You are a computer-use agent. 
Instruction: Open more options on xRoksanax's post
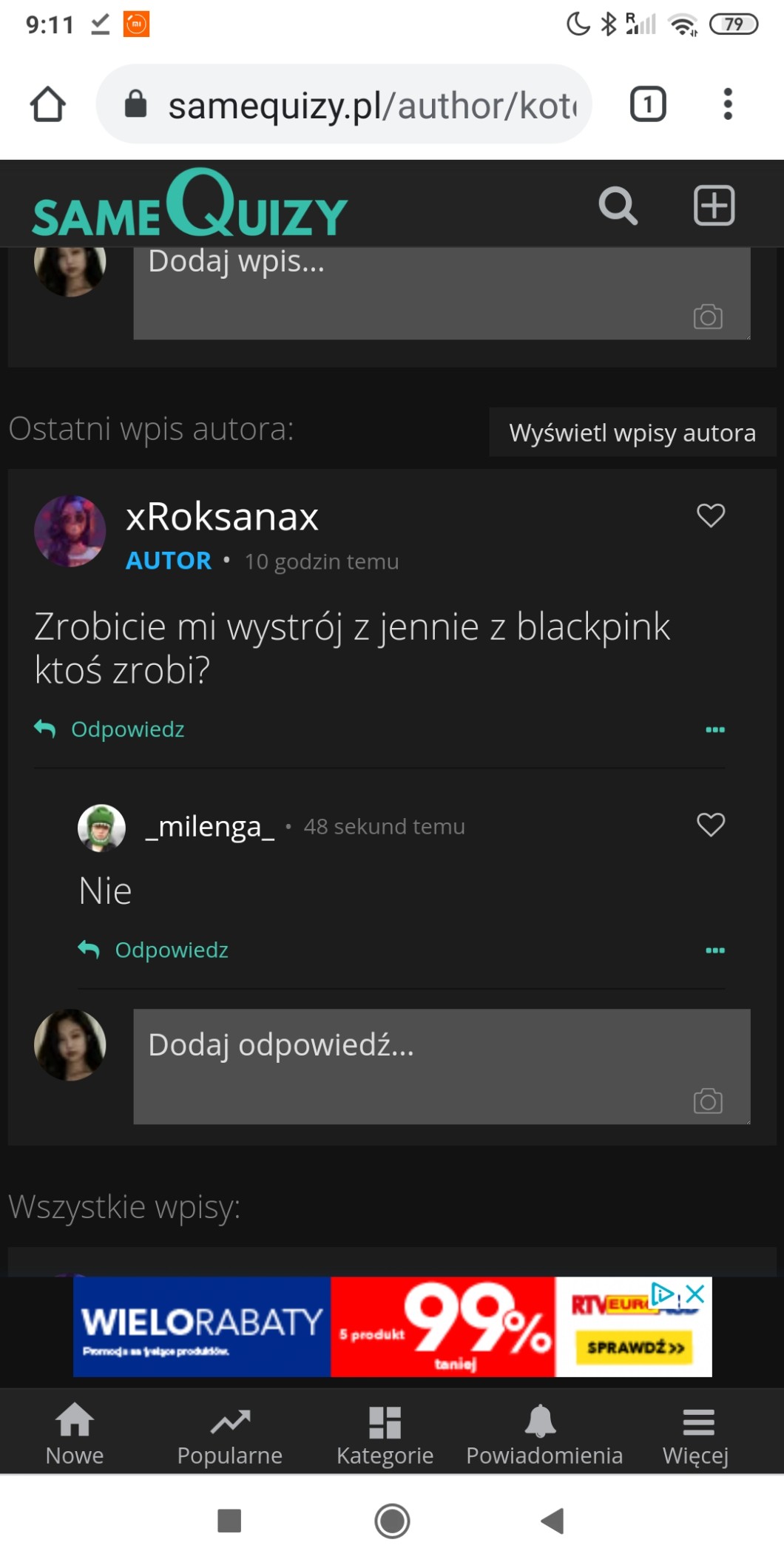tap(714, 730)
